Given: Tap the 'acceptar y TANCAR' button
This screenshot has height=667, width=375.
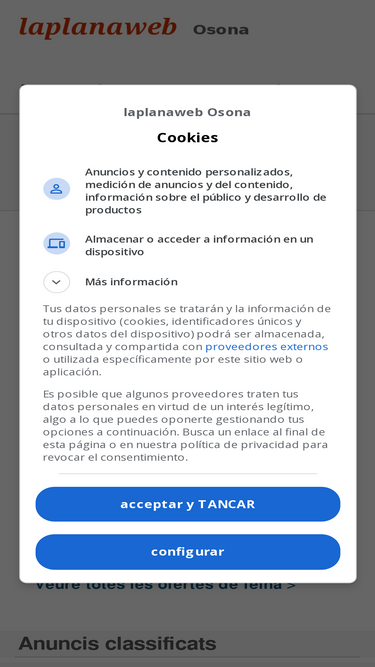Looking at the screenshot, I should 188,504.
